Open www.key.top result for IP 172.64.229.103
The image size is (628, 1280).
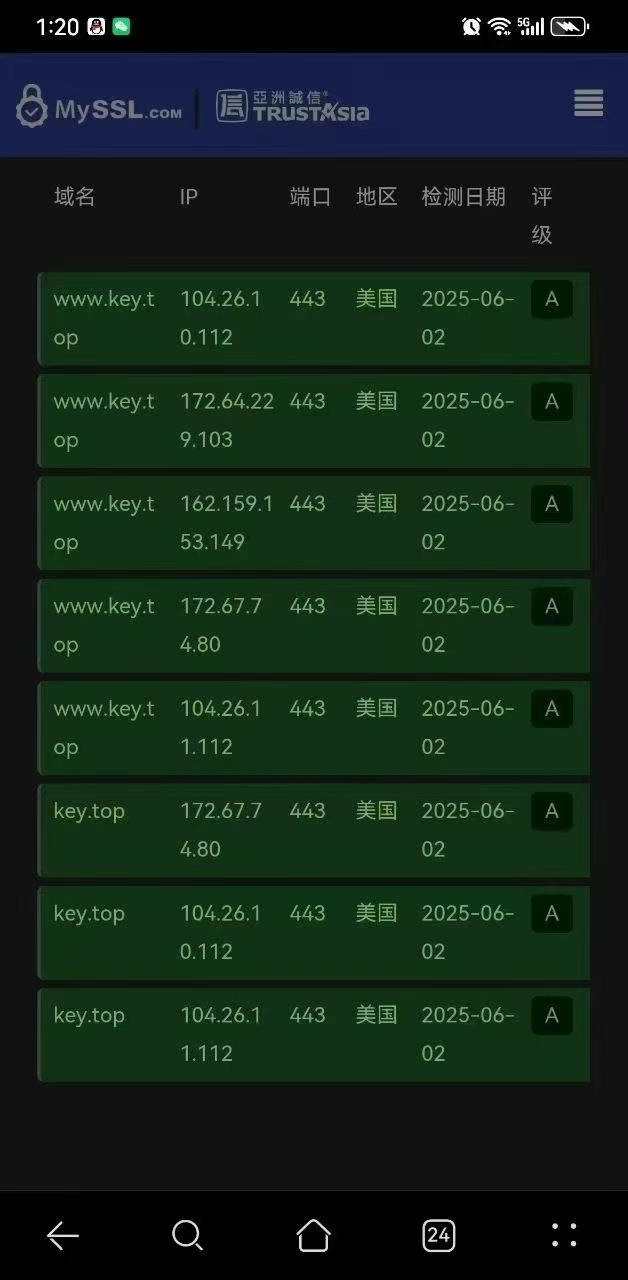point(314,420)
